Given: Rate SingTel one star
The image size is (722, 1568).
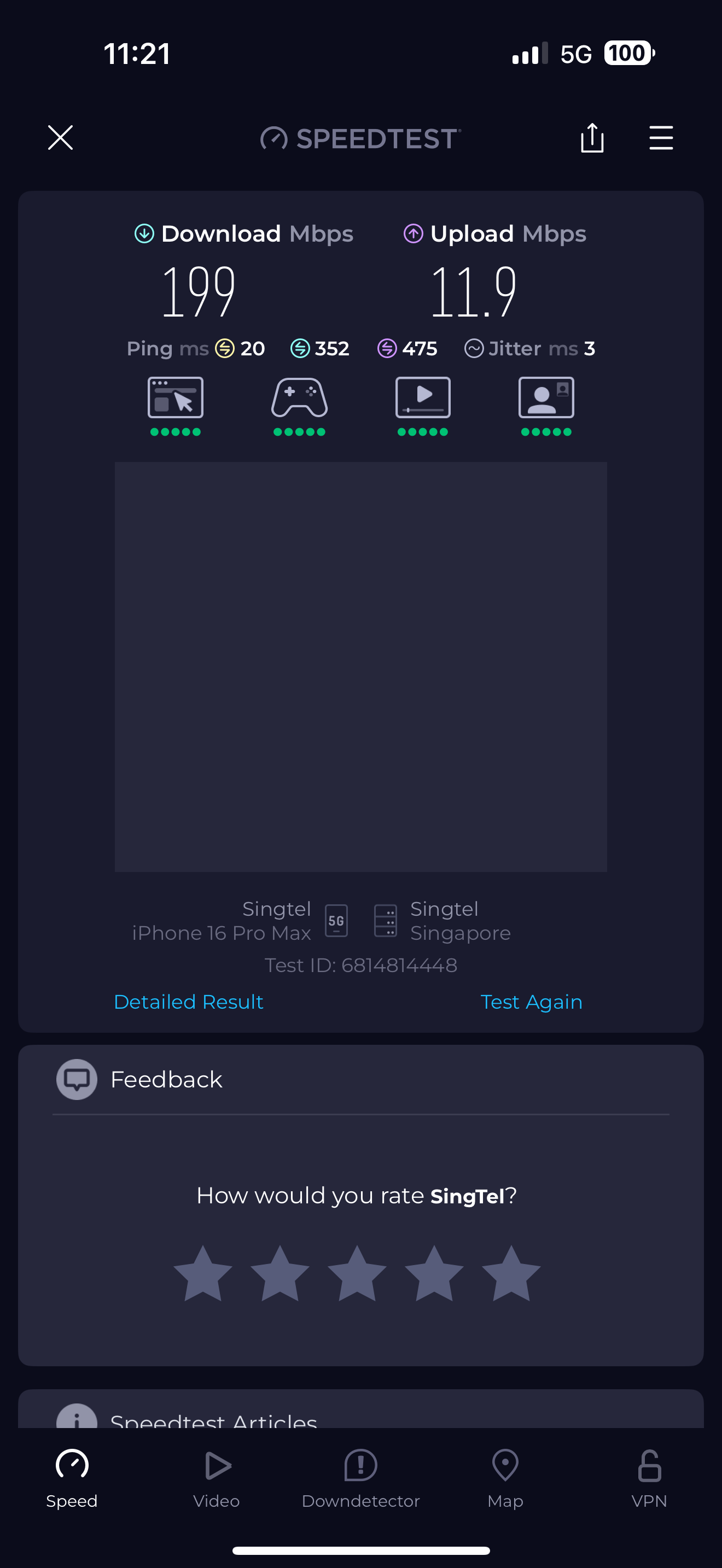Looking at the screenshot, I should (x=203, y=1273).
